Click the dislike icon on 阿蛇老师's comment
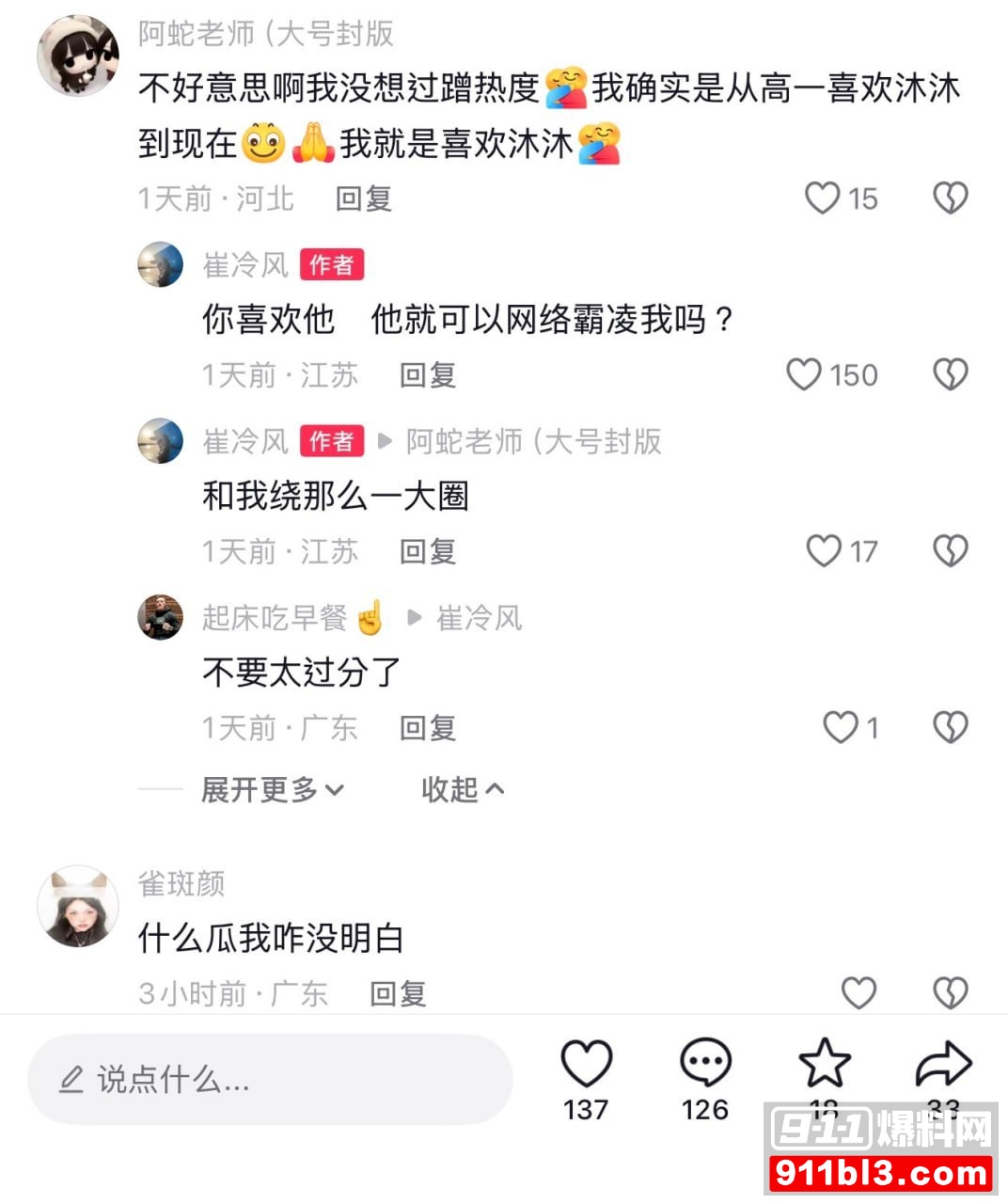Viewport: 1008px width, 1204px height. [951, 198]
